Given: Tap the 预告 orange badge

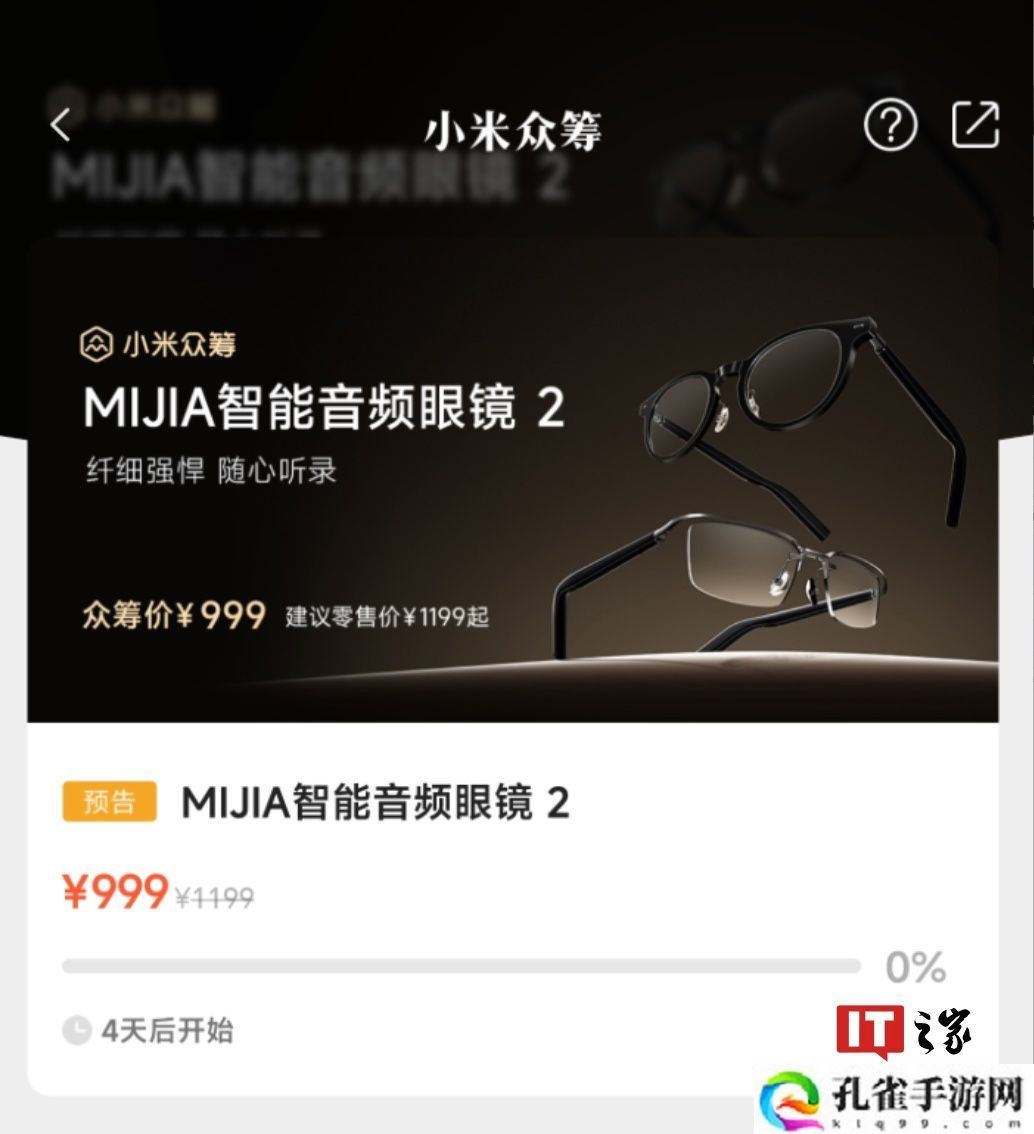Looking at the screenshot, I should [x=112, y=799].
